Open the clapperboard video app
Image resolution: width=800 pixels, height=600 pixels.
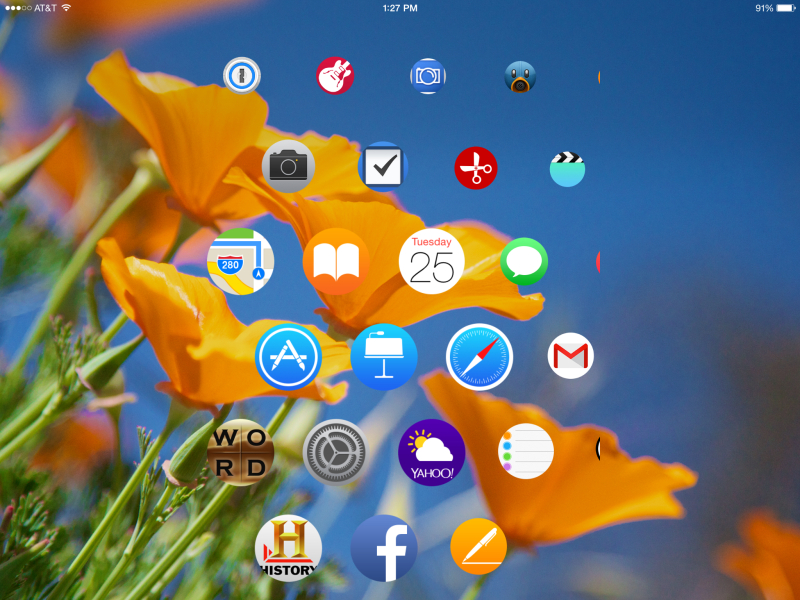pos(567,169)
